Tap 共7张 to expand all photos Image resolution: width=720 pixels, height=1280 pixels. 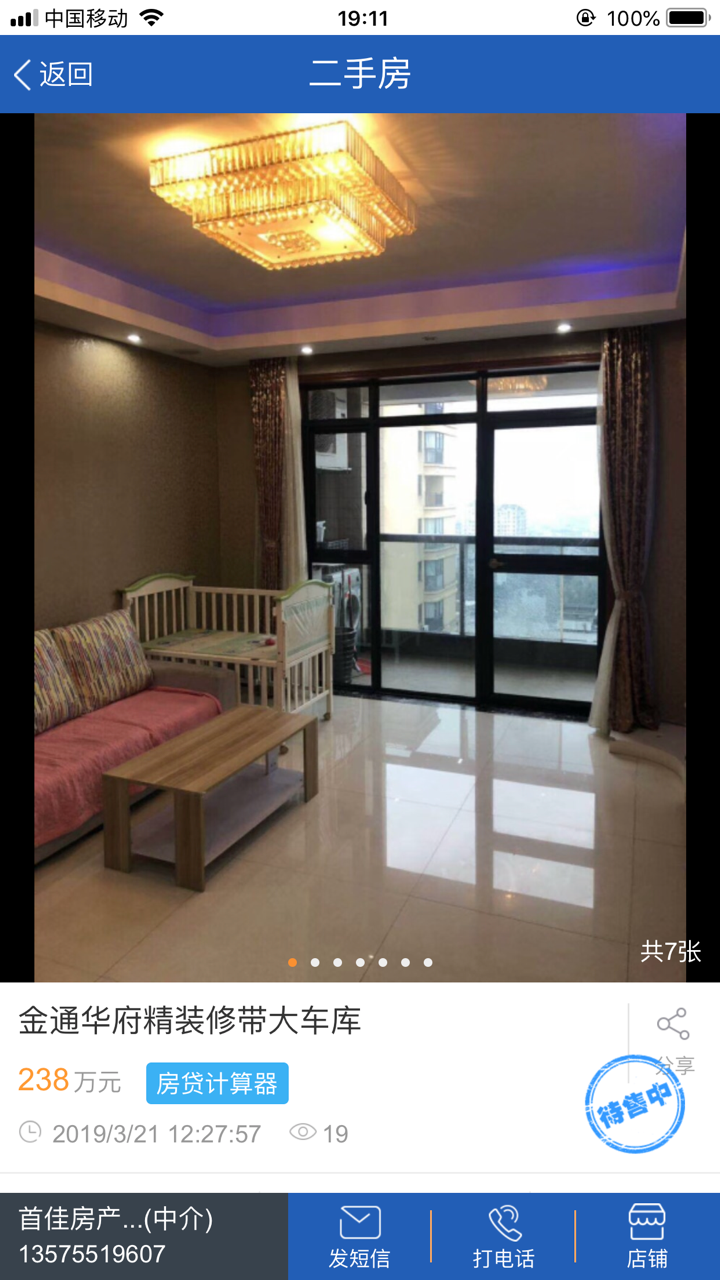pos(668,952)
